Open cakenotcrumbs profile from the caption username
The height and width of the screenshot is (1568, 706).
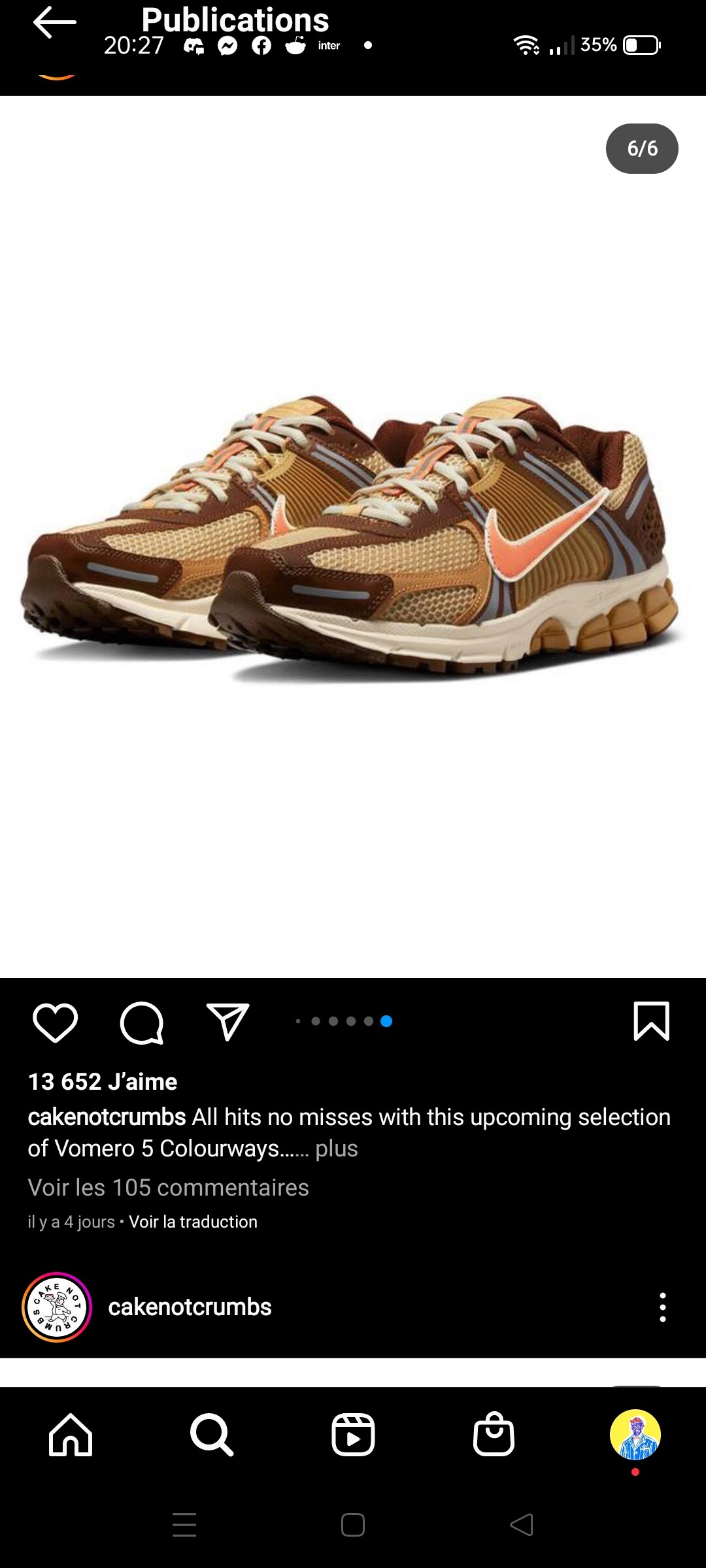(107, 1117)
